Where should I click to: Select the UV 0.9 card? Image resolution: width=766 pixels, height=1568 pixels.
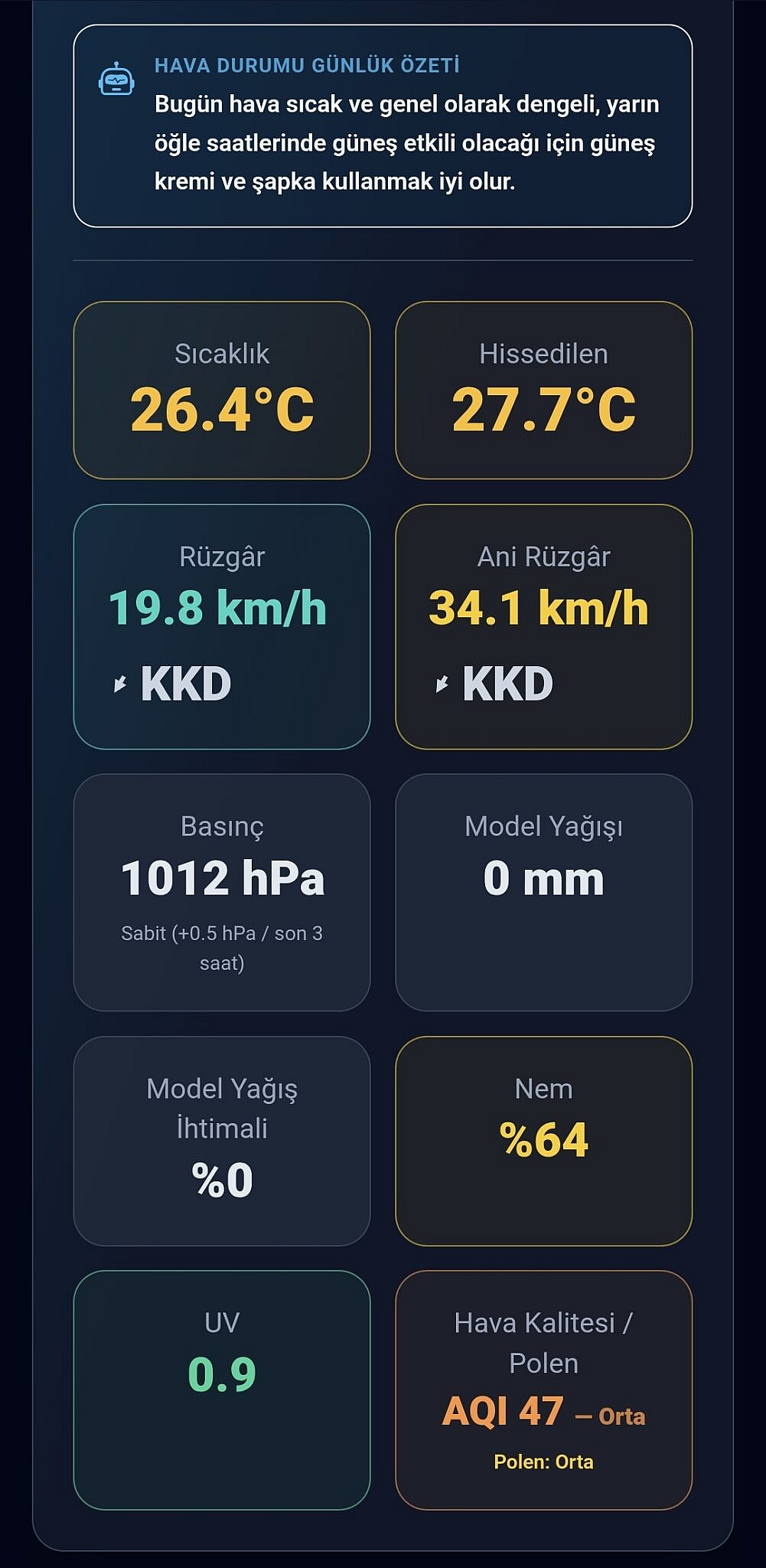click(x=222, y=1390)
